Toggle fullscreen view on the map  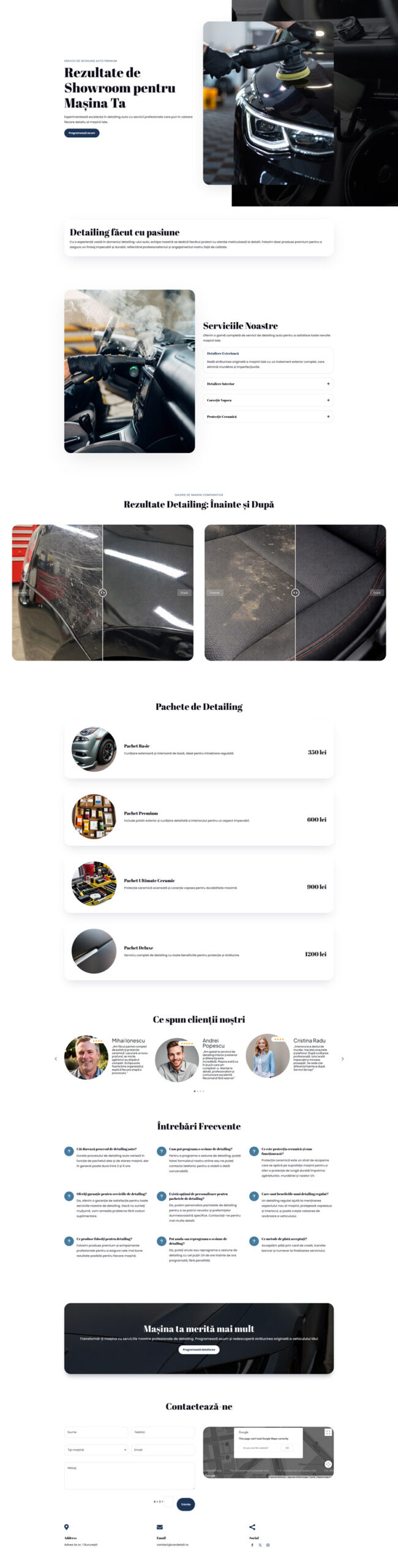click(x=328, y=1432)
